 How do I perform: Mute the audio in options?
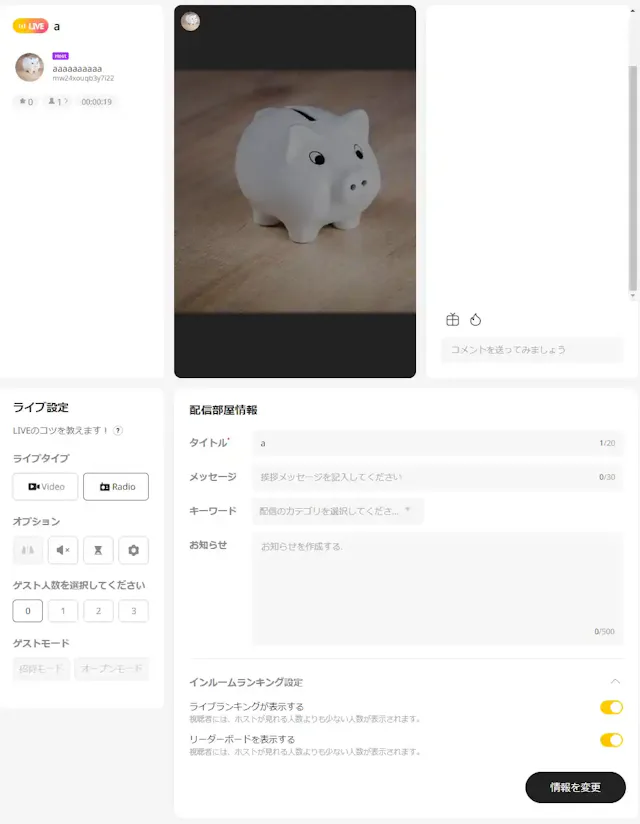pos(63,550)
